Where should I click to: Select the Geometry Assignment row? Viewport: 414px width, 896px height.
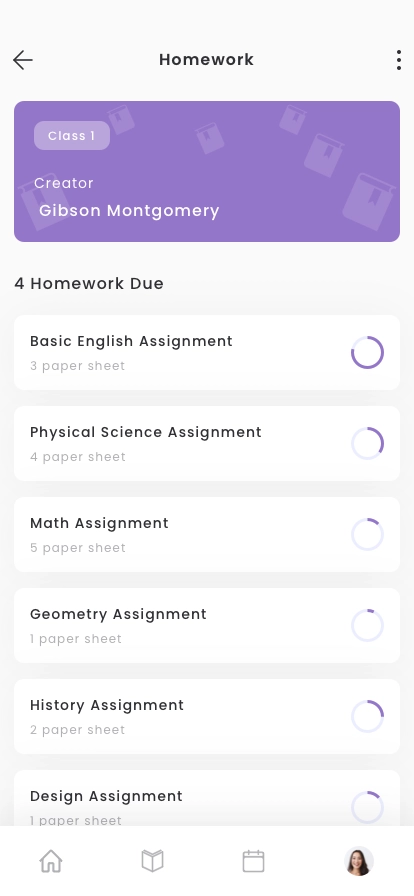tap(207, 625)
